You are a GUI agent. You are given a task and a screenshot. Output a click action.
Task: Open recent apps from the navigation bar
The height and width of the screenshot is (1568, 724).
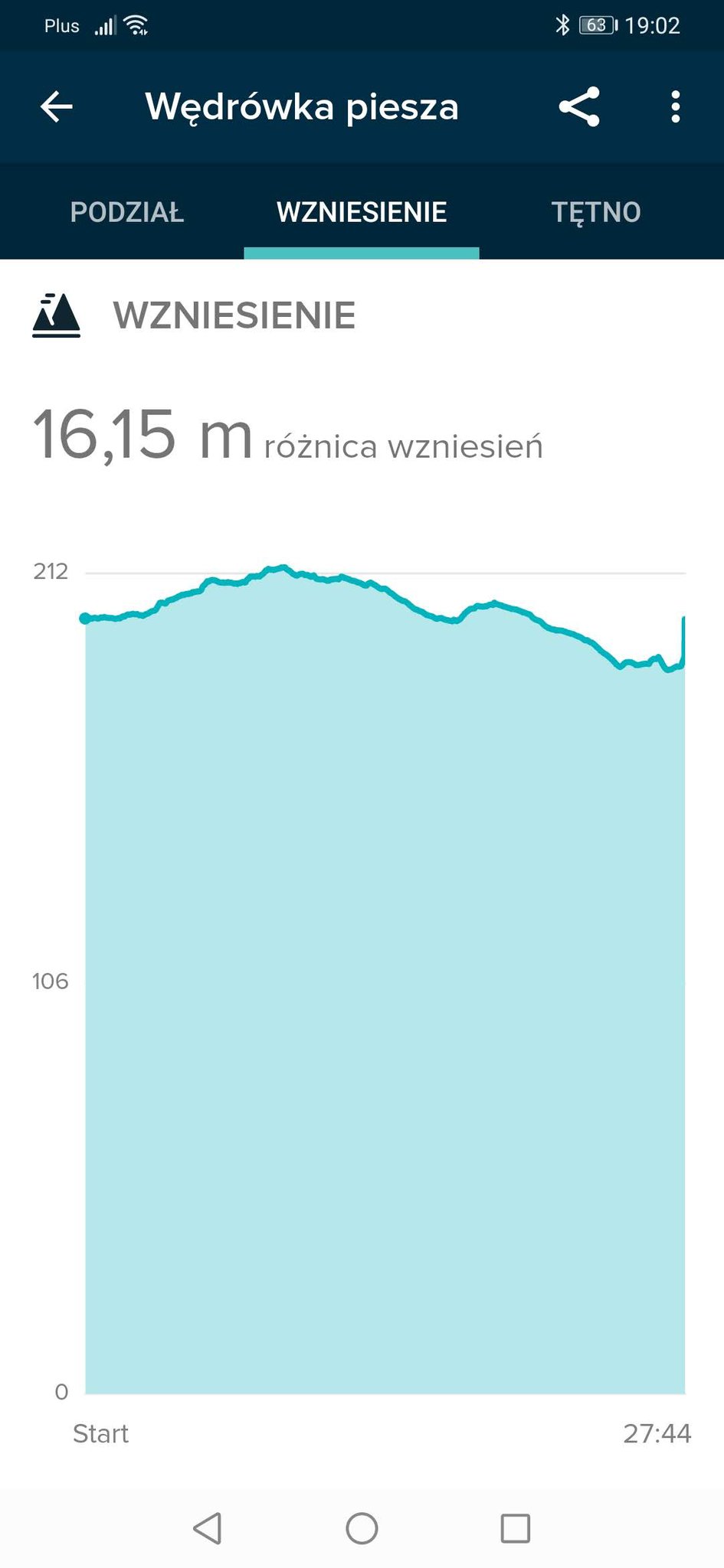[x=515, y=1528]
